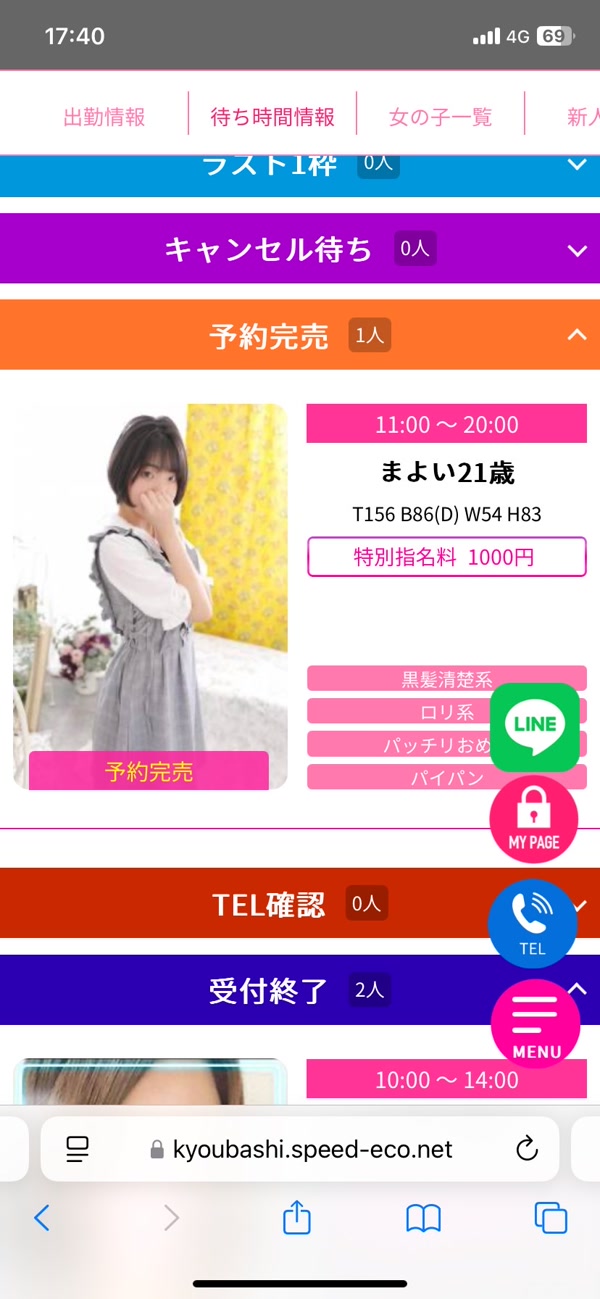Screen dimensions: 600x1299
Task: Open the LINE contact button
Action: coord(535,727)
